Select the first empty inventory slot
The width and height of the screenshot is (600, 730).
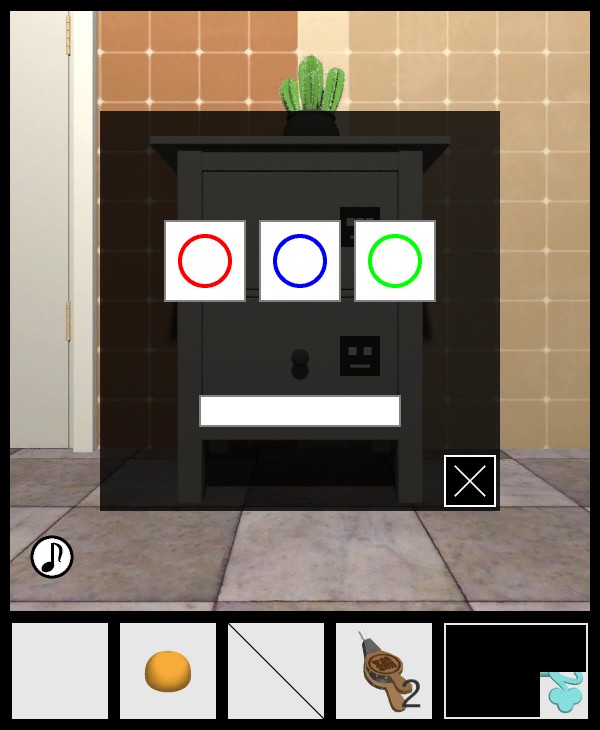click(x=60, y=671)
